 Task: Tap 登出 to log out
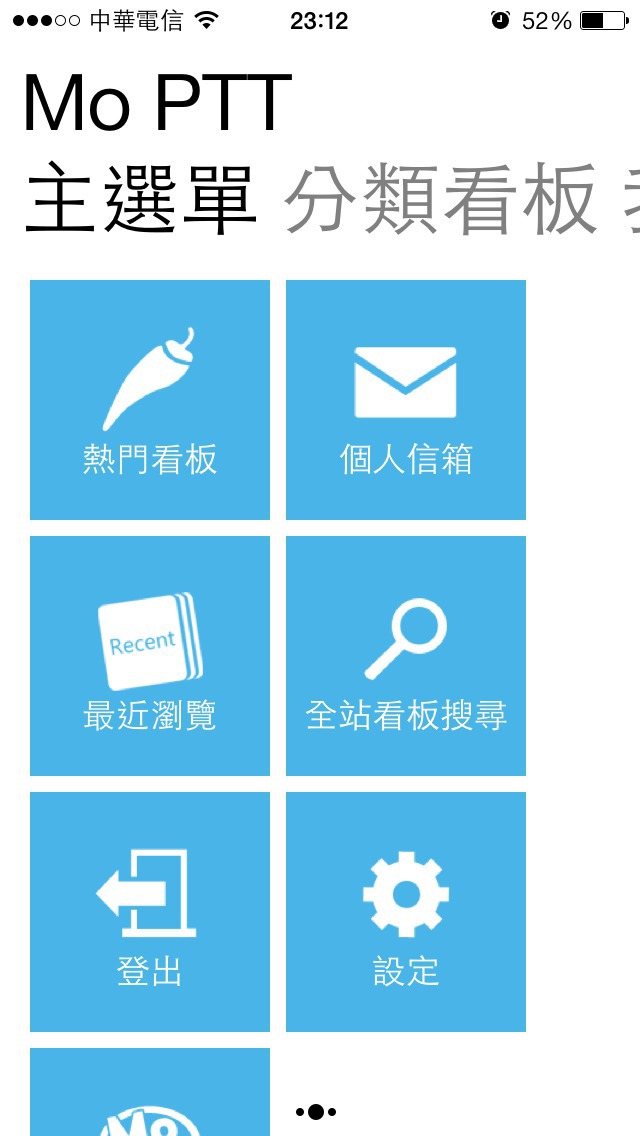149,911
